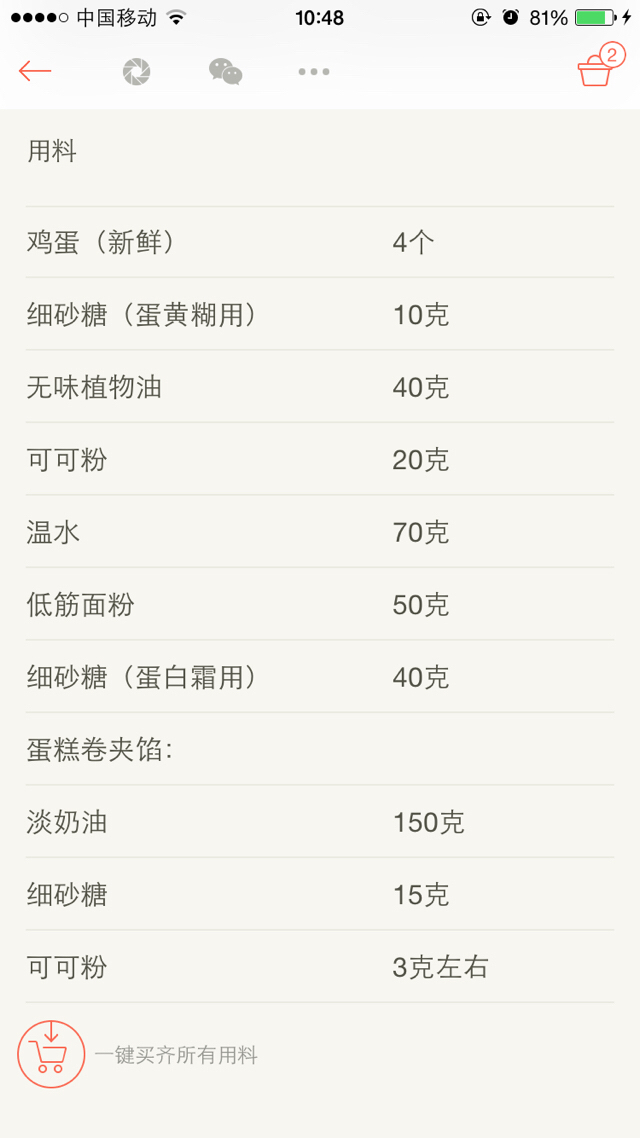Buy all ingredients with one tap
This screenshot has height=1138, width=640.
tap(138, 1055)
